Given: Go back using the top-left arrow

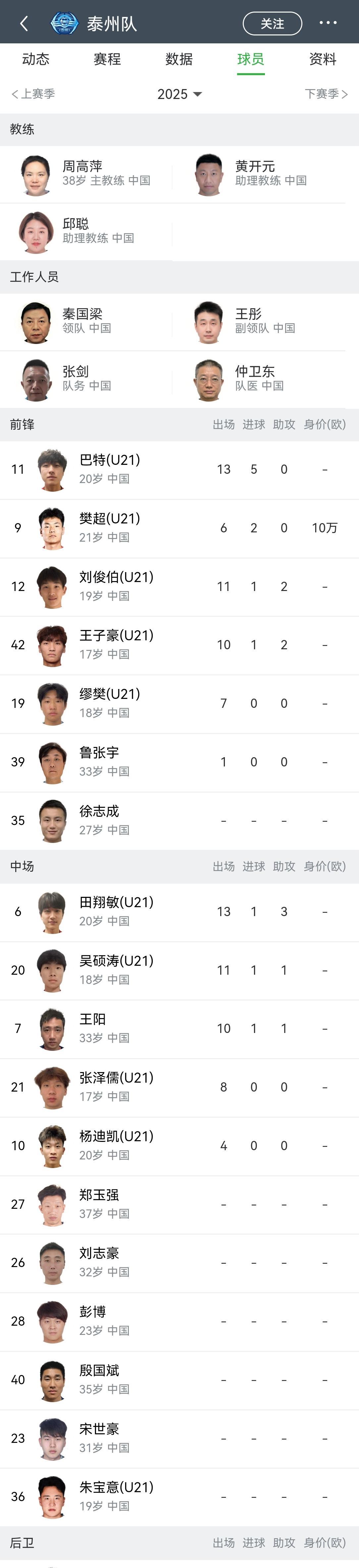Looking at the screenshot, I should click(24, 23).
